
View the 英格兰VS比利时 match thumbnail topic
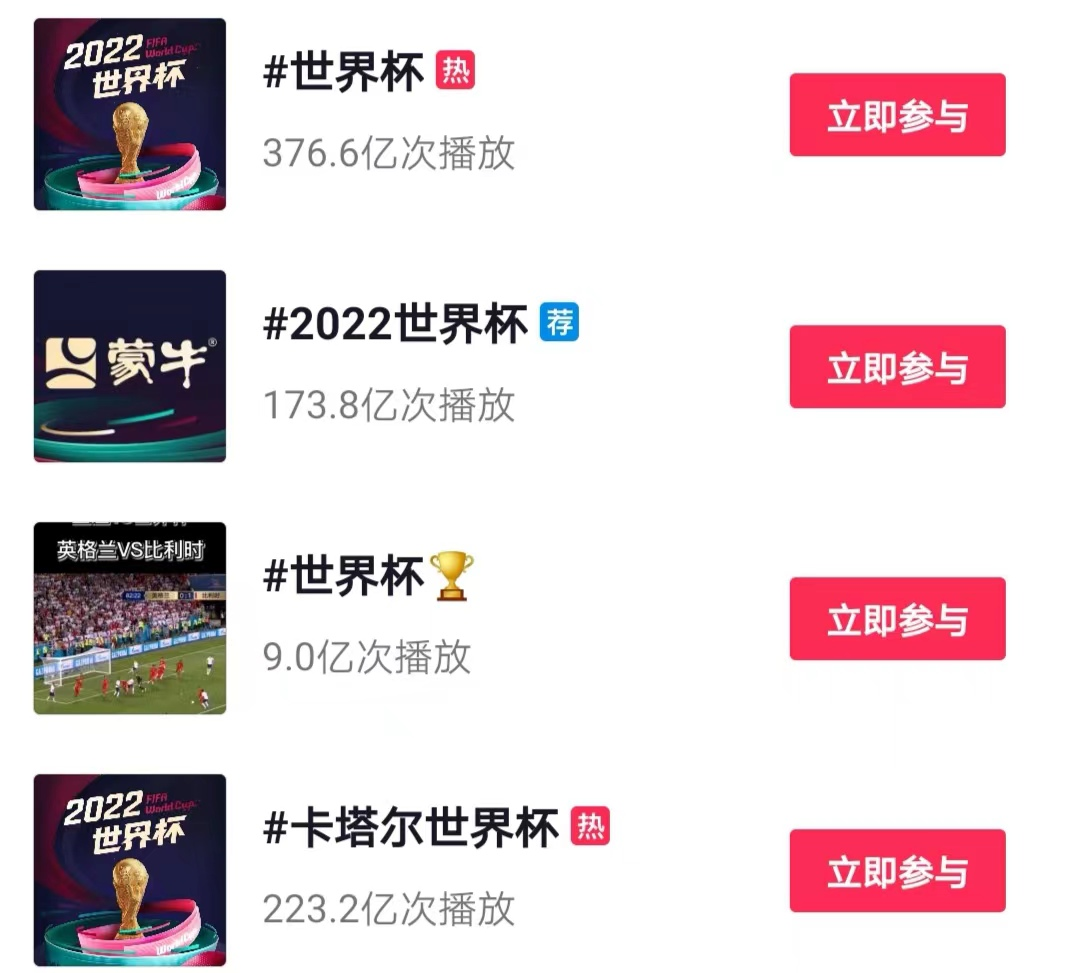[x=130, y=618]
